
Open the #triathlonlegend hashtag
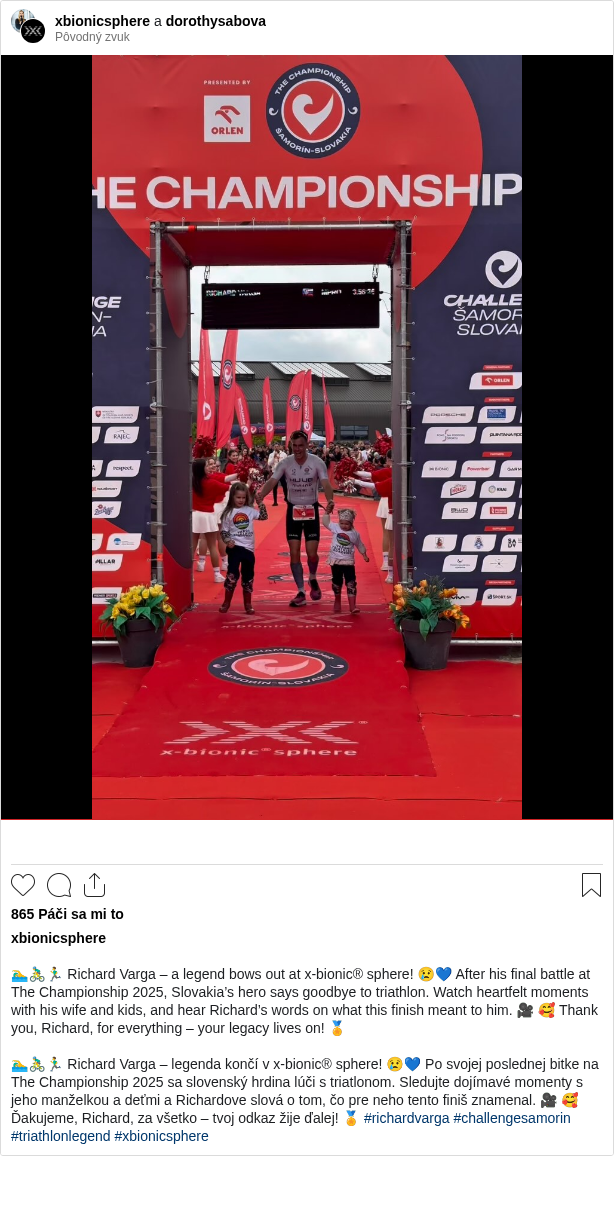click(60, 1136)
